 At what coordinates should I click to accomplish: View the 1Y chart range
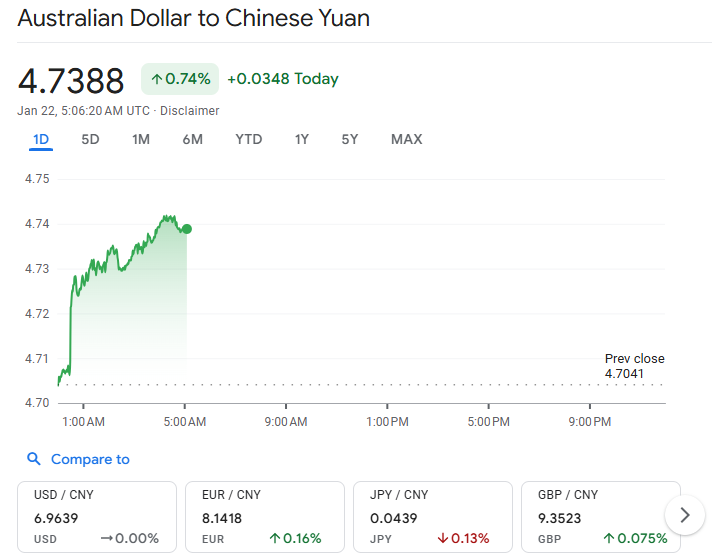(x=302, y=139)
